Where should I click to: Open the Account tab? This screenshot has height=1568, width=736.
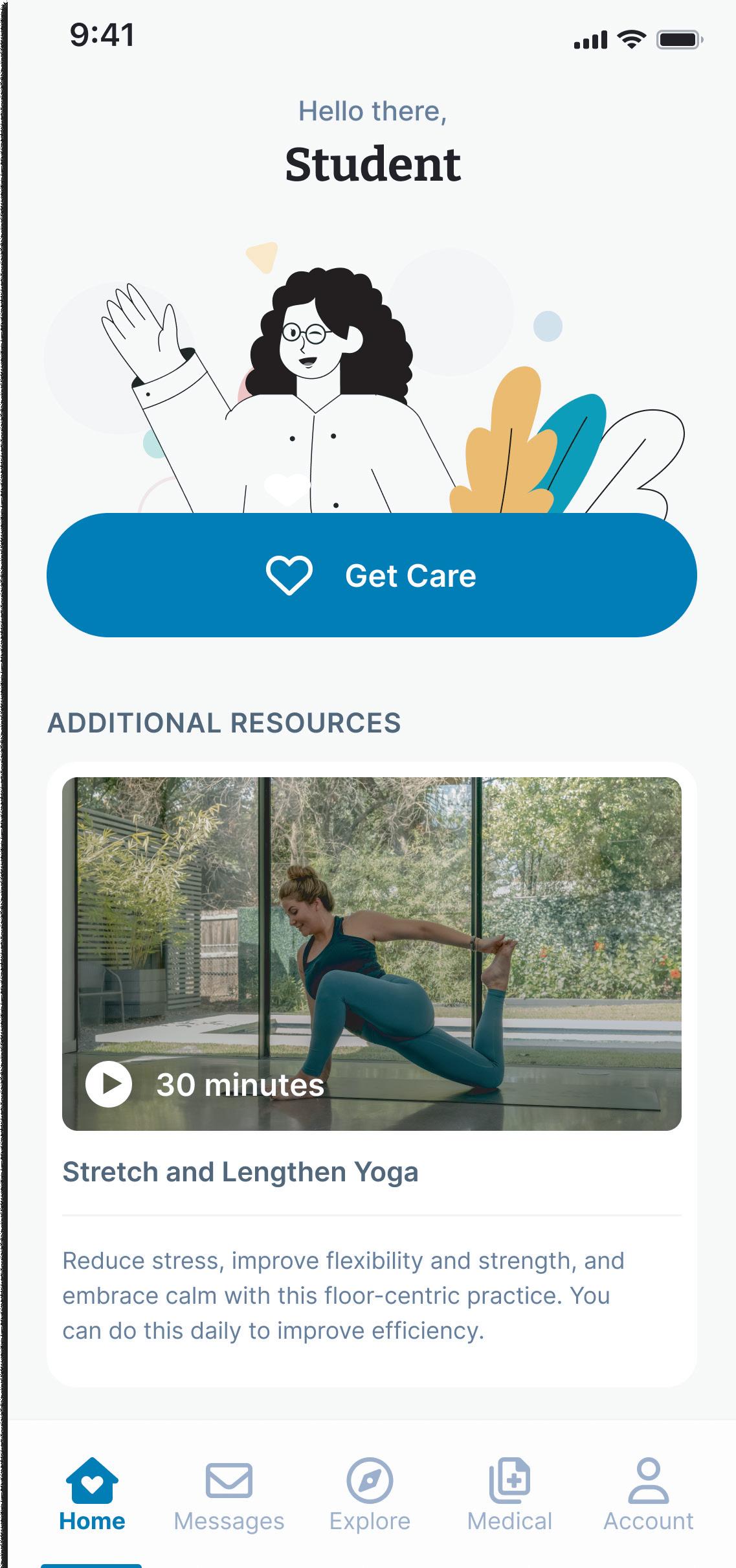(x=648, y=1495)
